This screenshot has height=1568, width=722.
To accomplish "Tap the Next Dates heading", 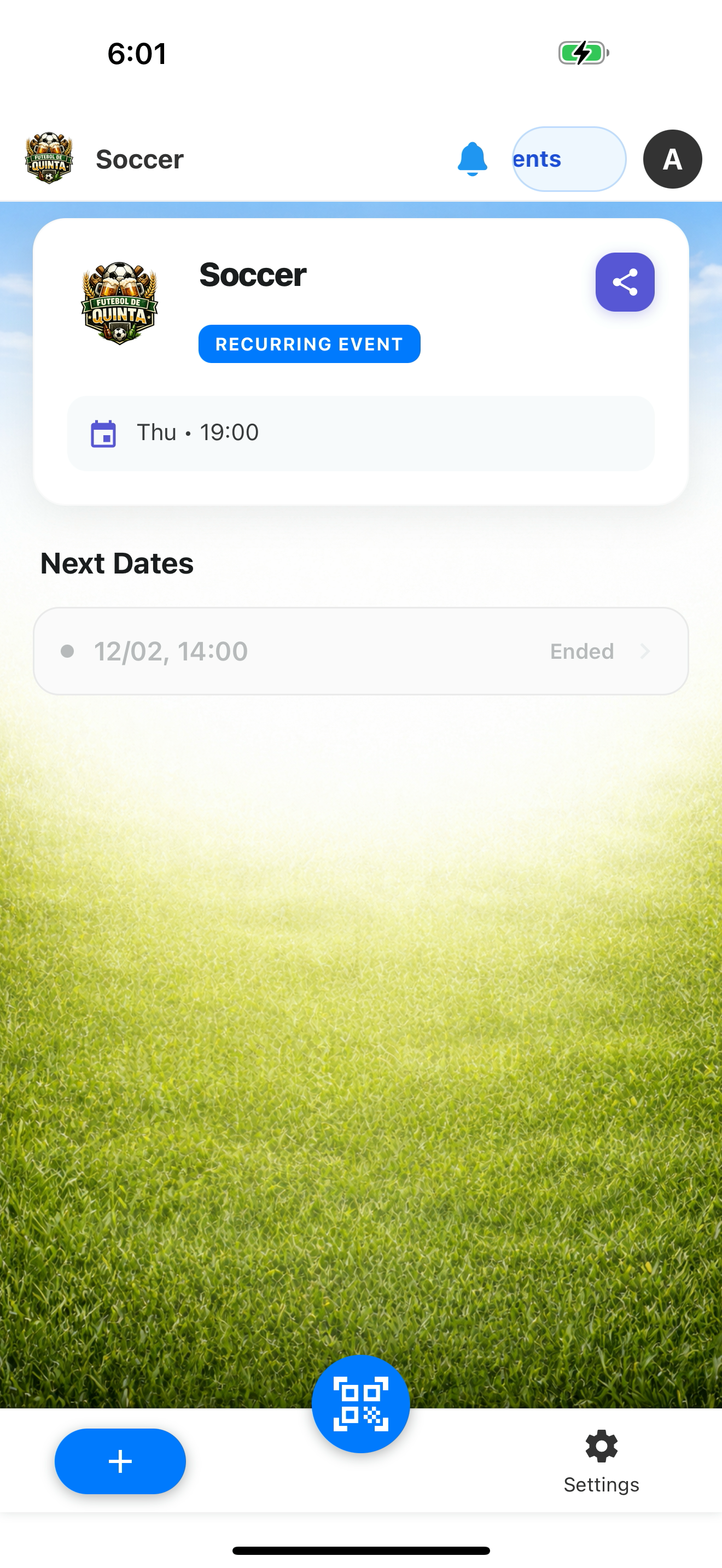I will point(117,563).
